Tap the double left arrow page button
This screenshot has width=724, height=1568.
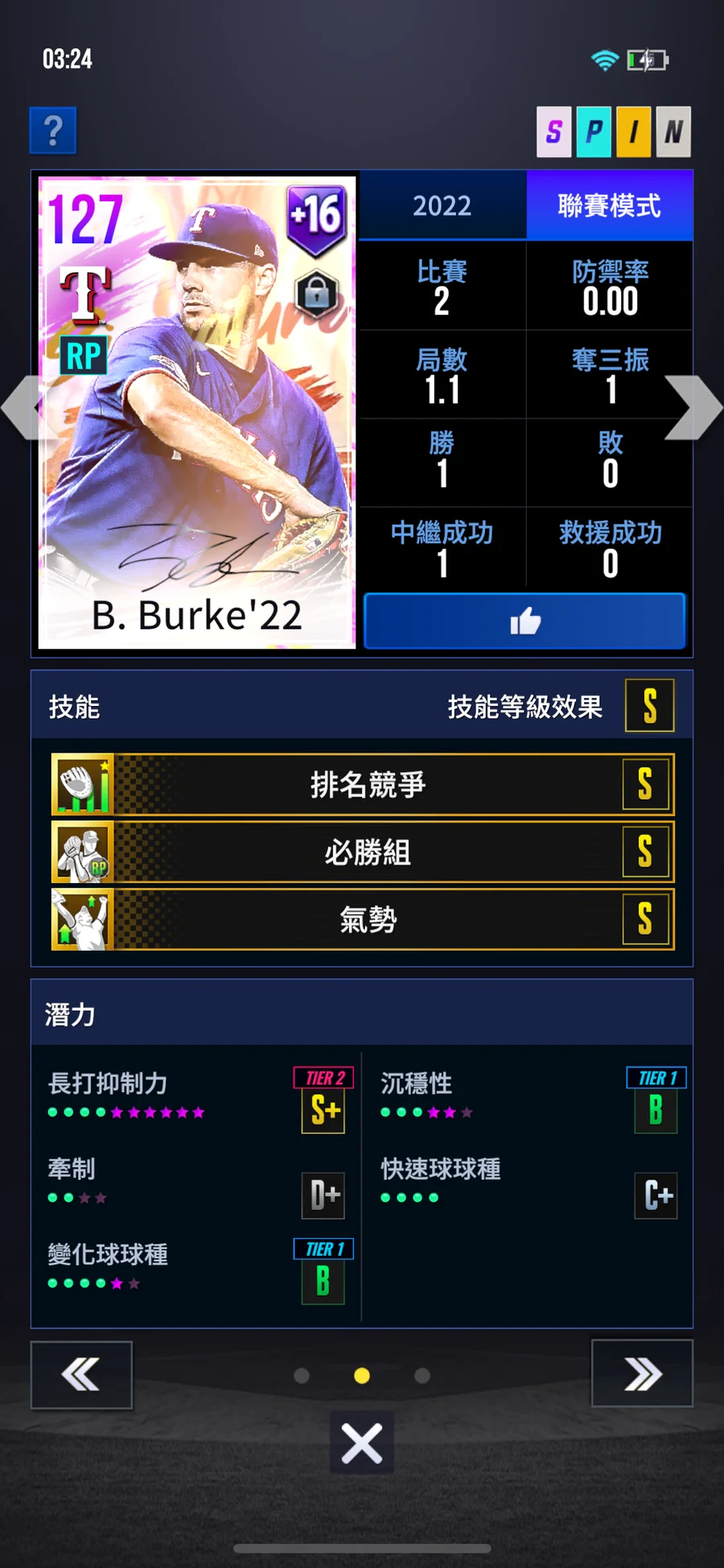coord(81,1375)
